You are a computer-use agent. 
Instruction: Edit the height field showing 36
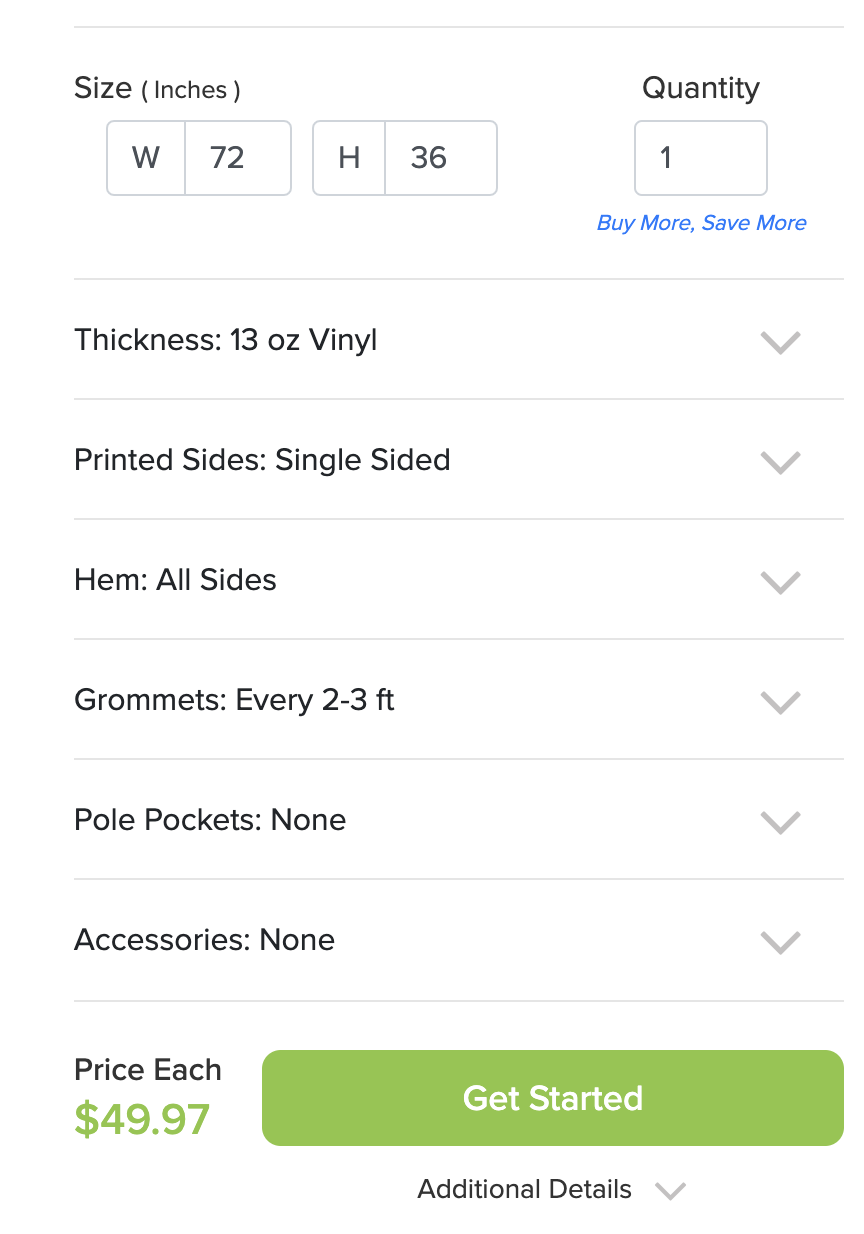click(440, 158)
